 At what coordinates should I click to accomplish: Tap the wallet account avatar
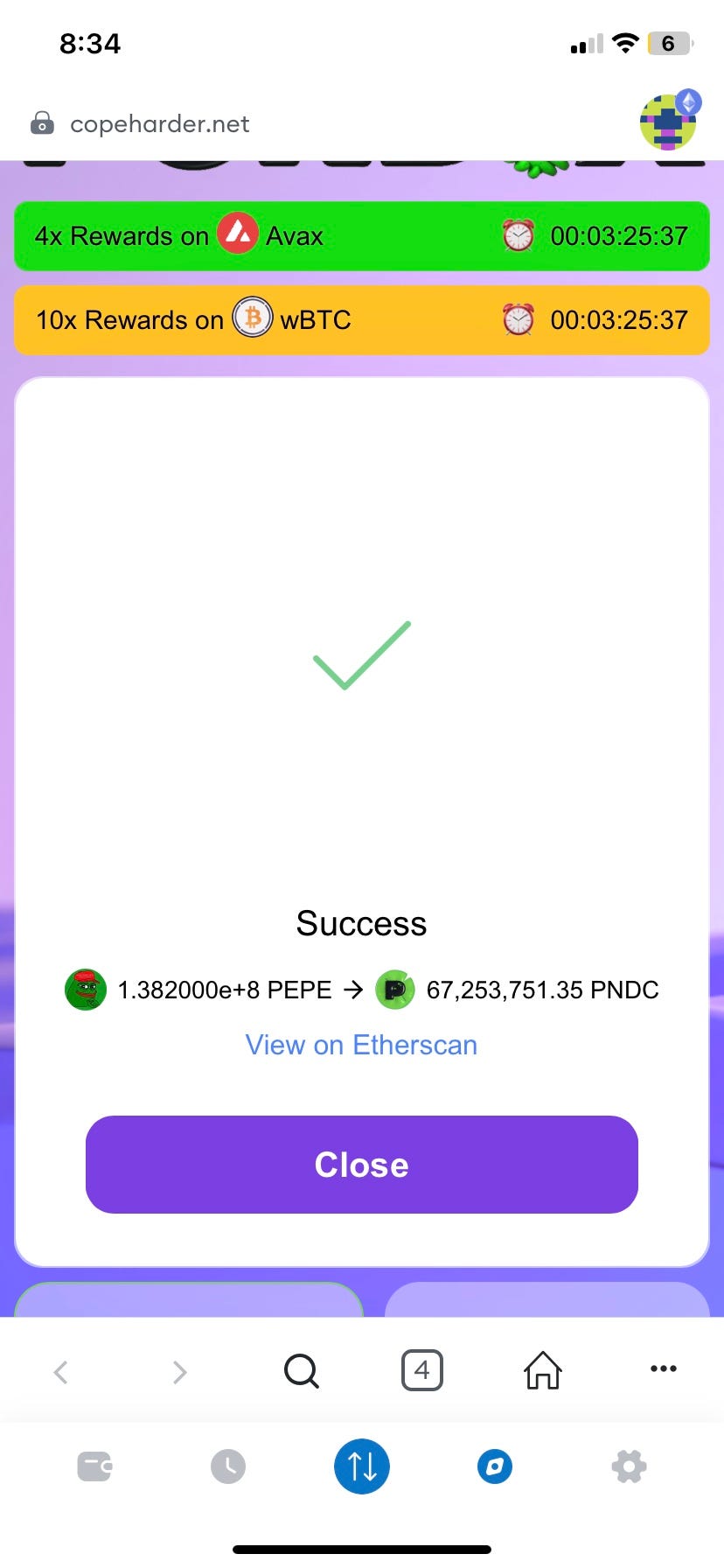(668, 122)
